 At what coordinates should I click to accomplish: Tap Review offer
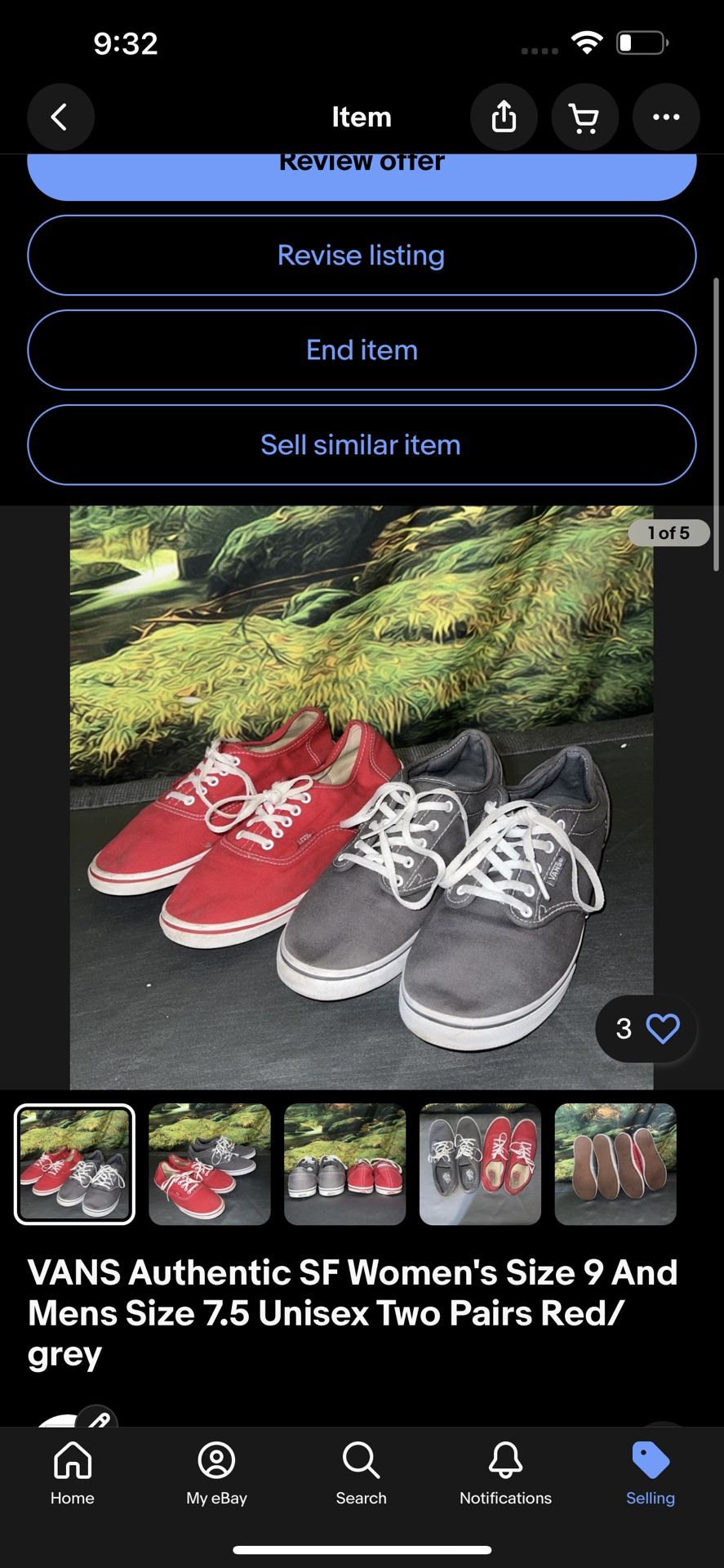(361, 163)
